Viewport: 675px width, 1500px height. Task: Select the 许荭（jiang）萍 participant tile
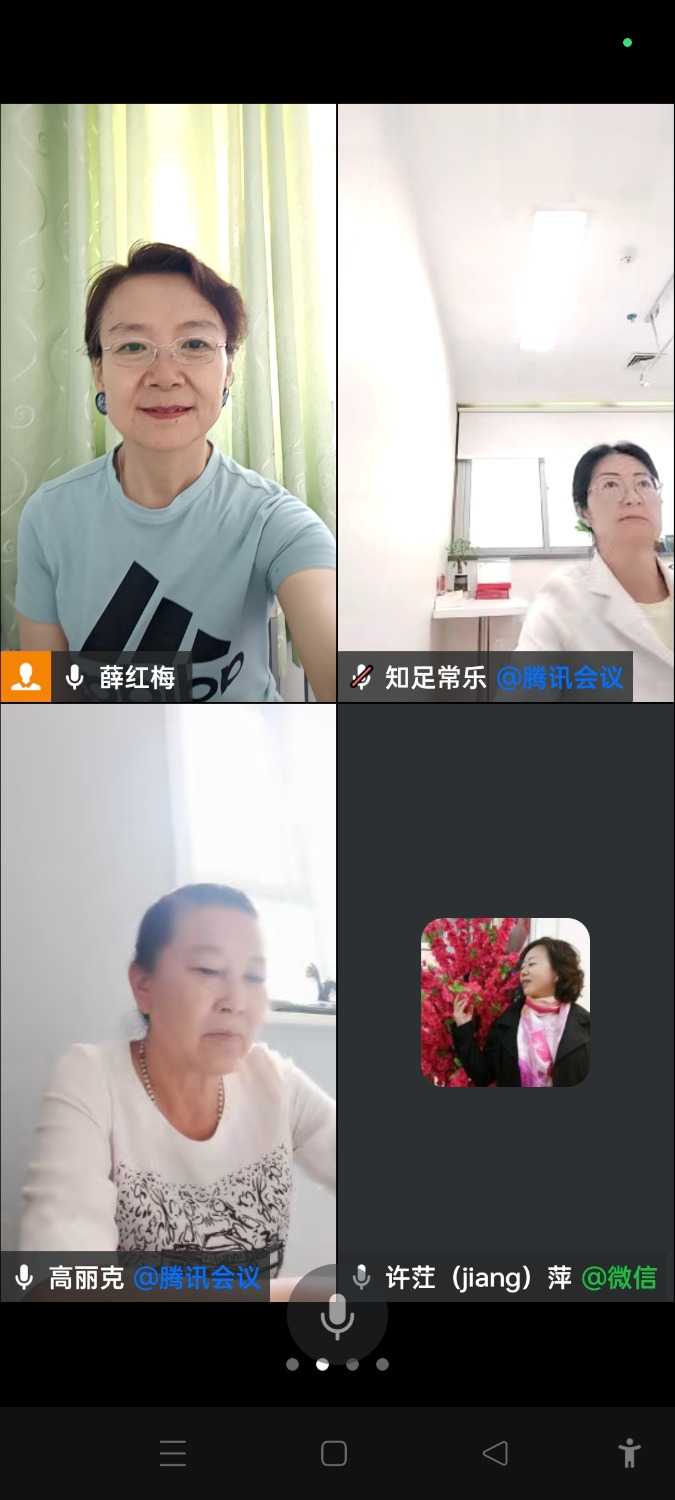[506, 1000]
